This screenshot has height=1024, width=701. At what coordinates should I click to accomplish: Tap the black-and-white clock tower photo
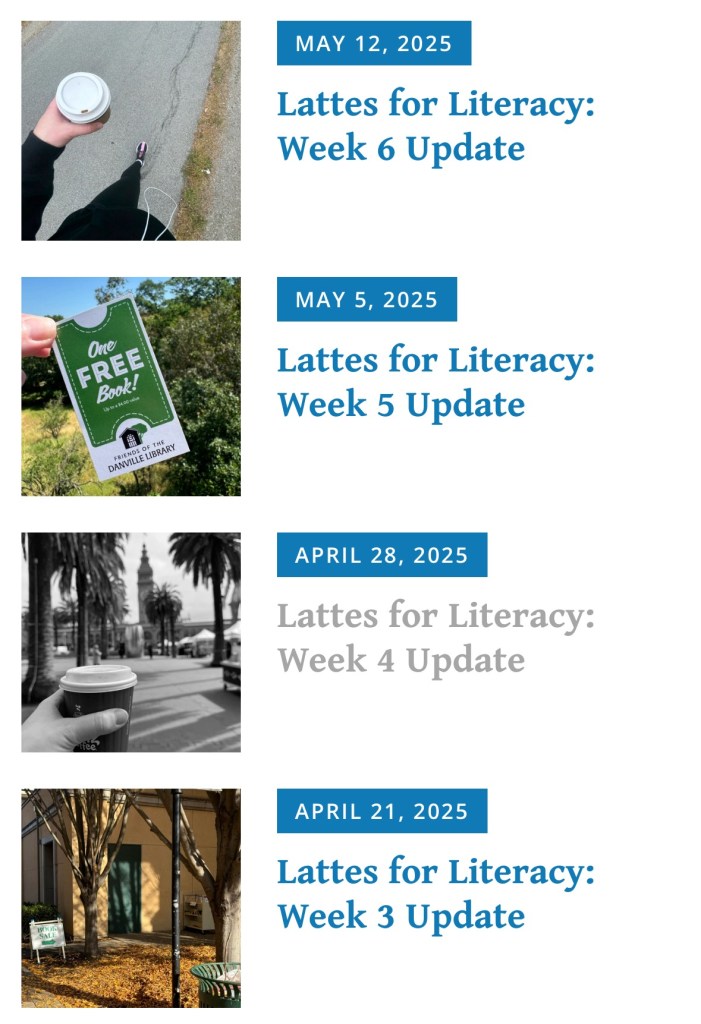coord(131,642)
